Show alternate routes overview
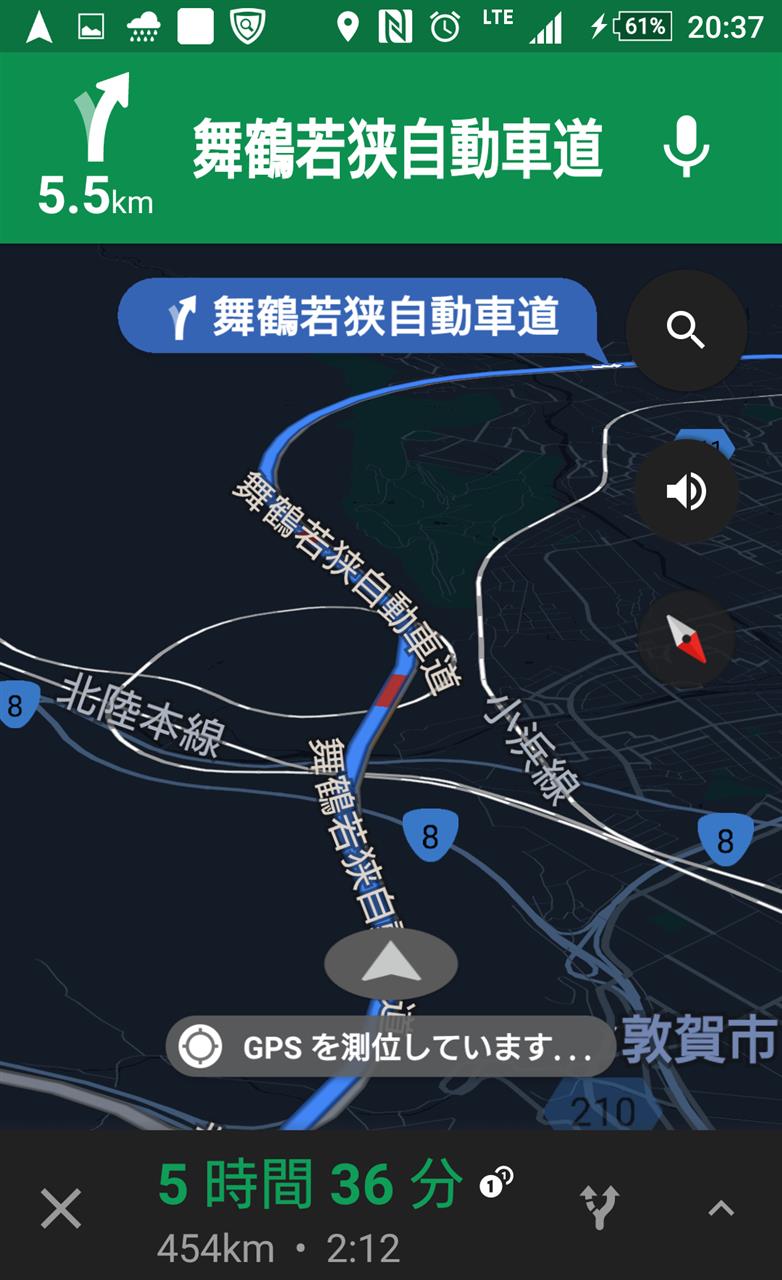Image resolution: width=782 pixels, height=1280 pixels. click(600, 1207)
